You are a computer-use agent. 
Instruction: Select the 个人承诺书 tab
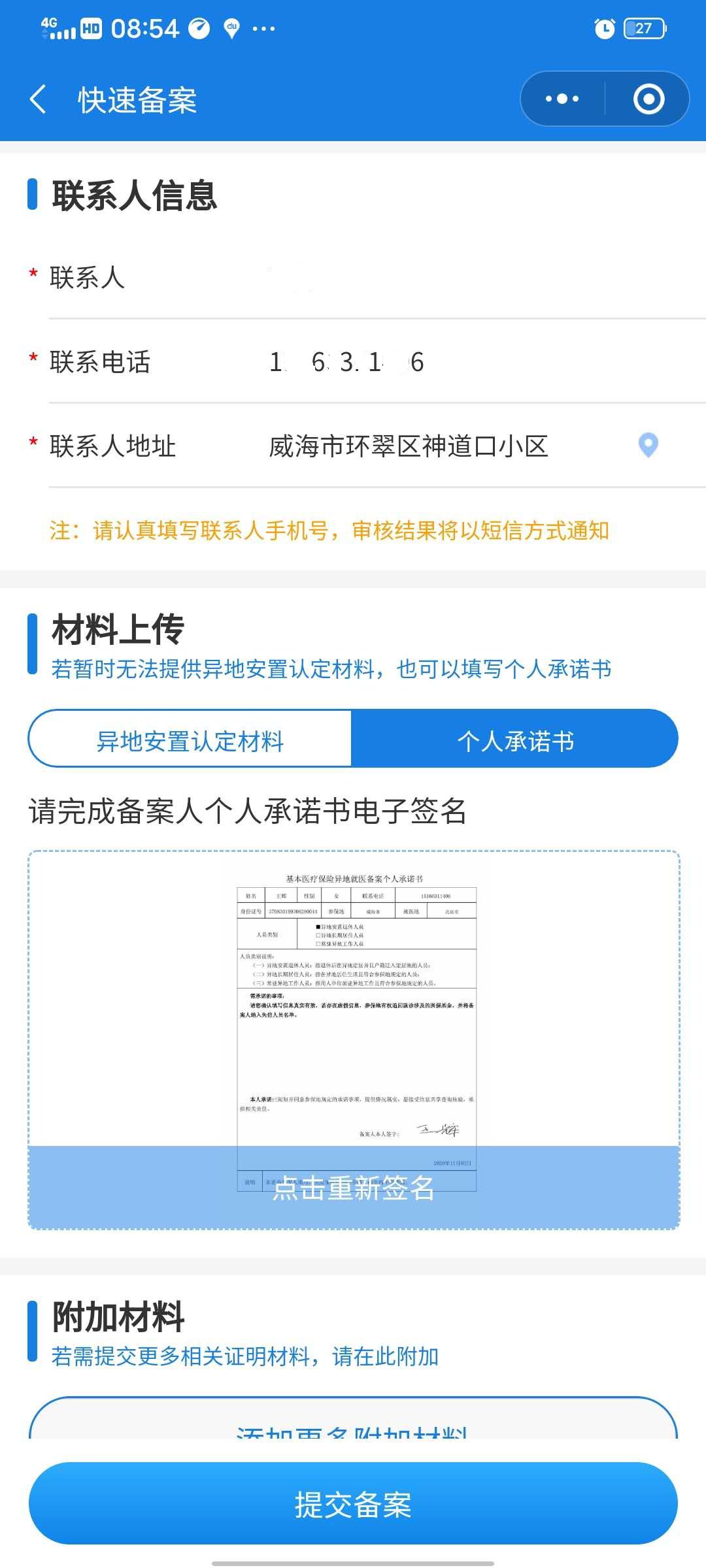[x=515, y=741]
